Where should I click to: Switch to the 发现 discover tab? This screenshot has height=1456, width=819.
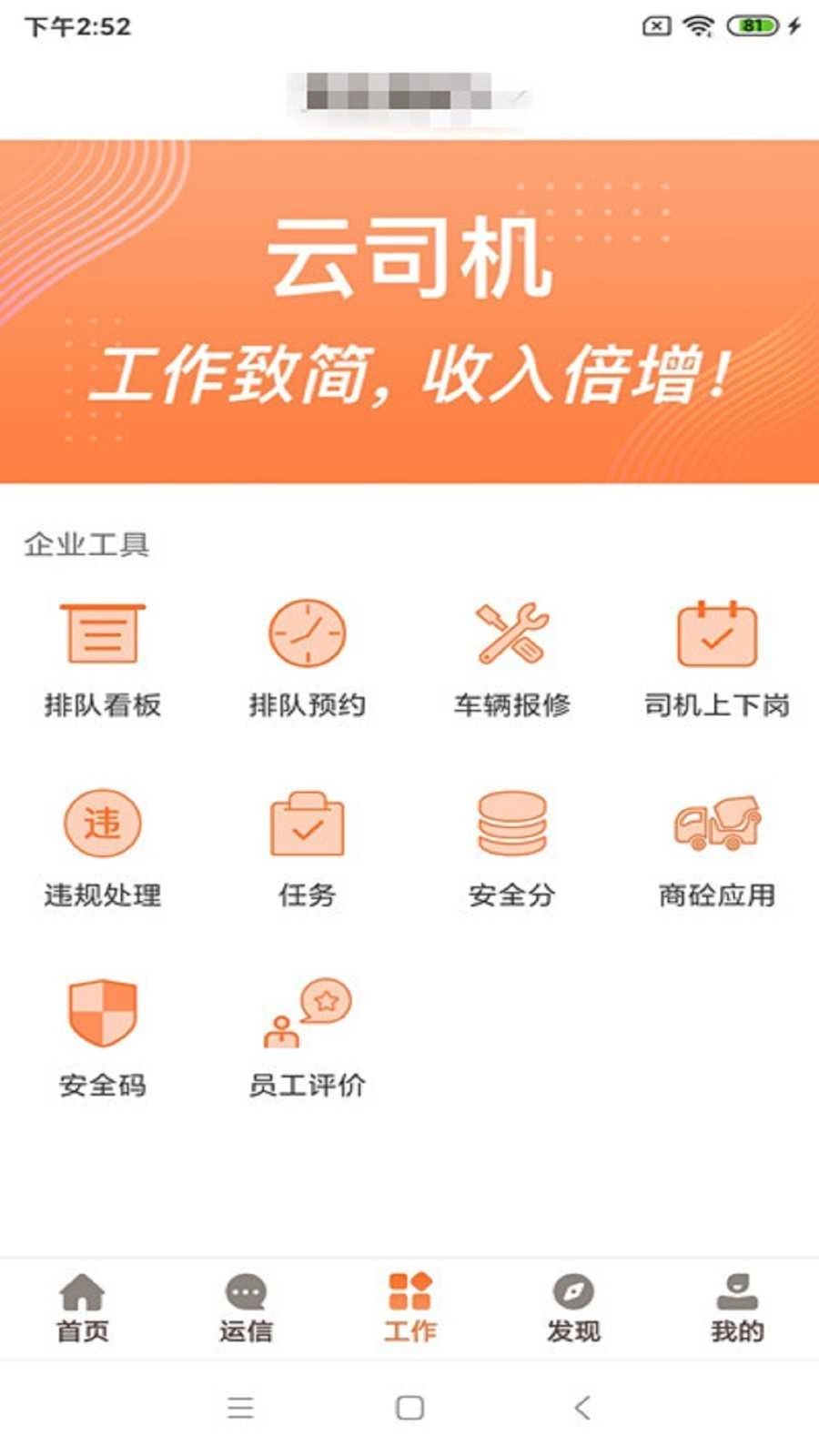pyautogui.click(x=573, y=1308)
